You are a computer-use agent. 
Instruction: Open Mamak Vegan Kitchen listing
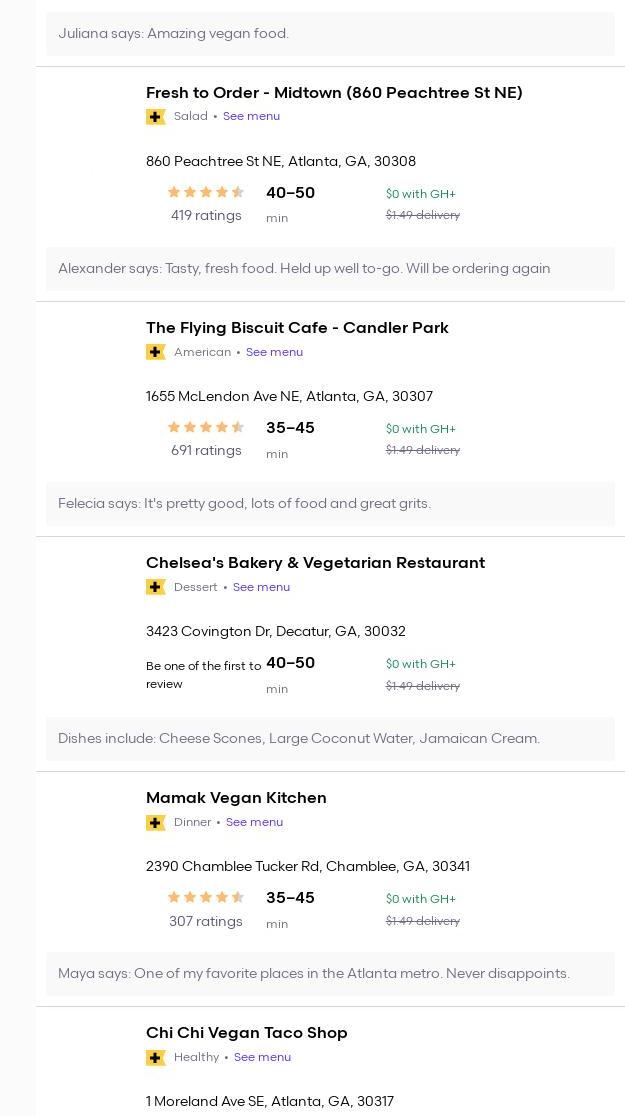pyautogui.click(x=236, y=798)
